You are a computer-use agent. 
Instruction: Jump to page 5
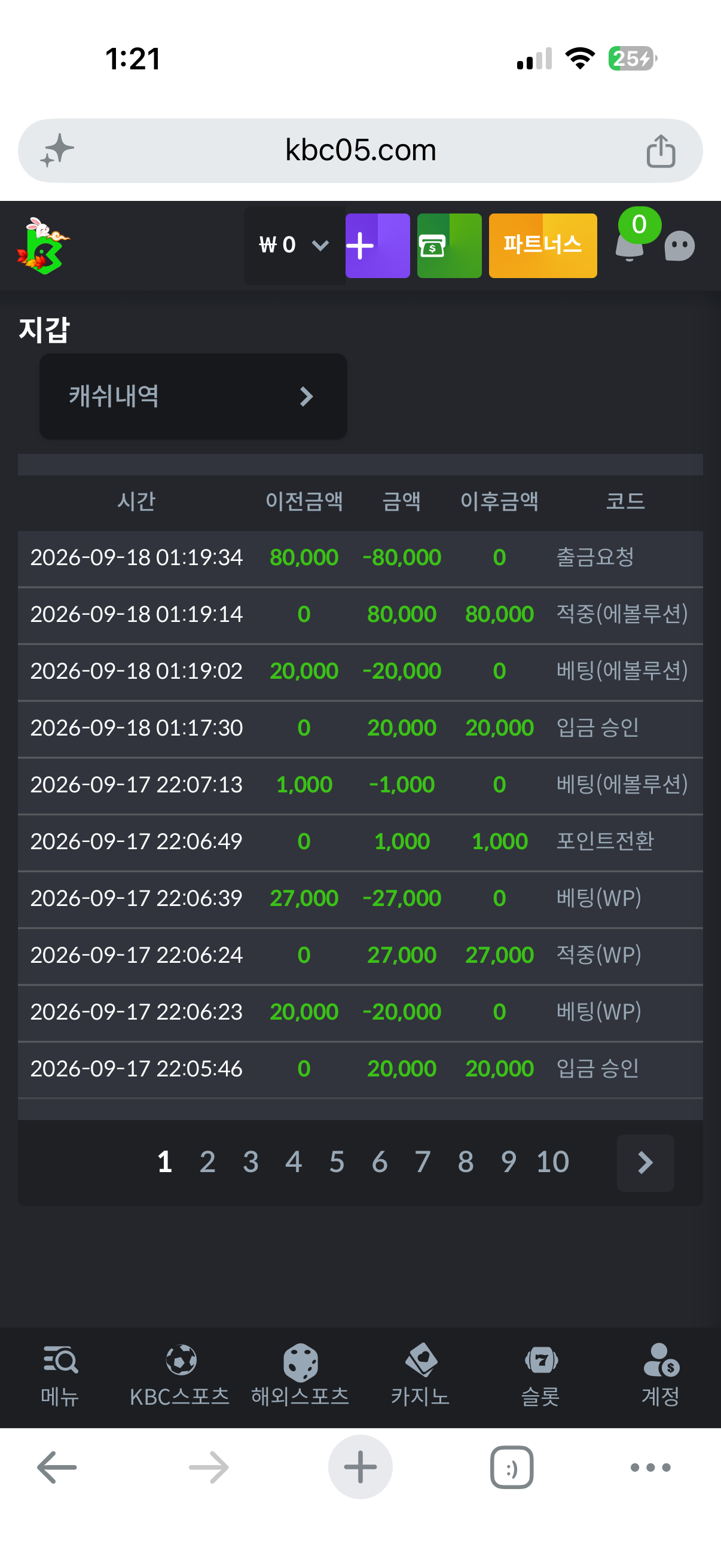point(337,1162)
